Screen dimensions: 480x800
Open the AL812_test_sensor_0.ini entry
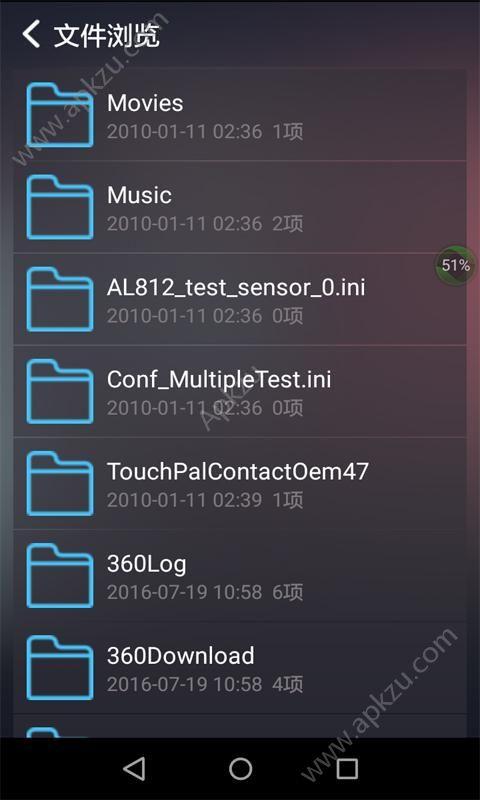[x=240, y=299]
